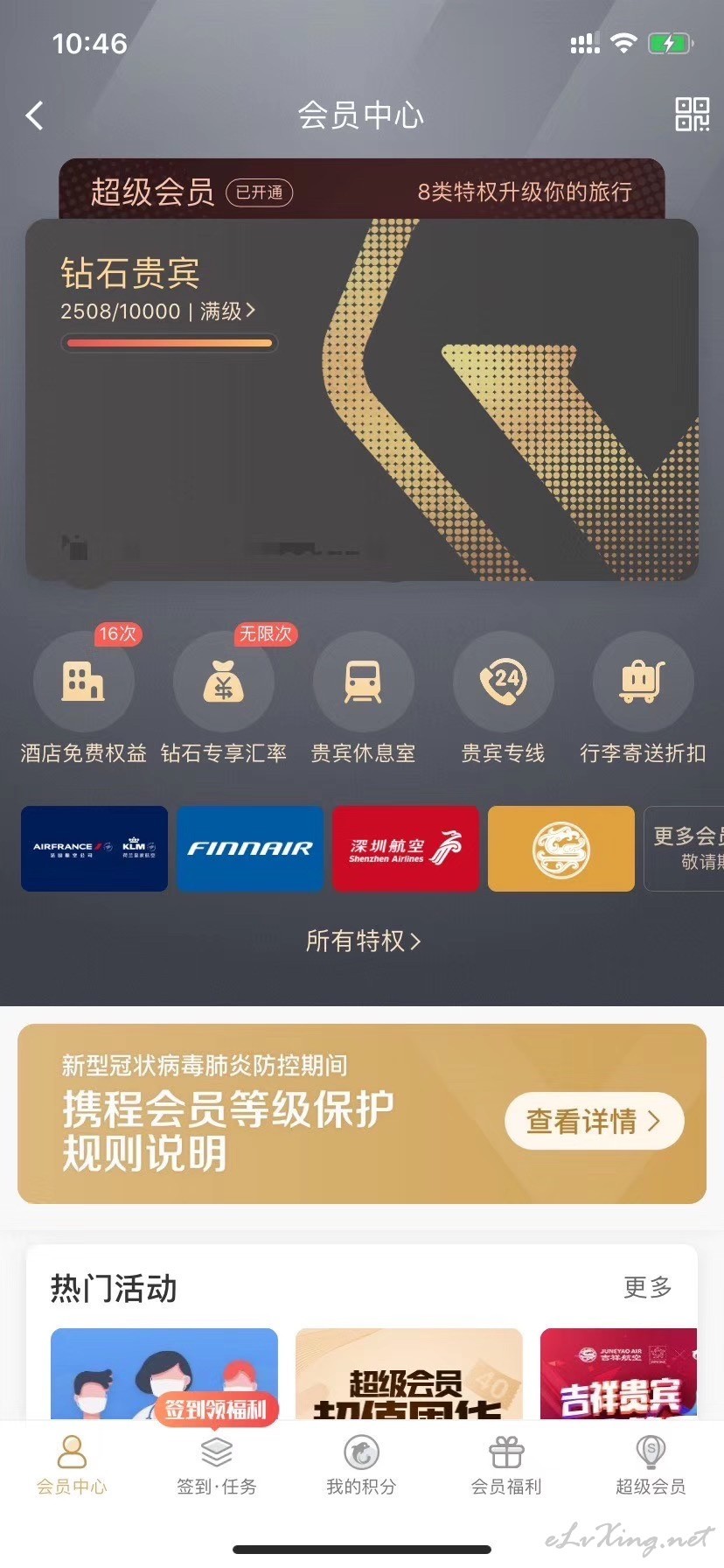
Task: Switch to 我的积分 tab
Action: pyautogui.click(x=361, y=1466)
